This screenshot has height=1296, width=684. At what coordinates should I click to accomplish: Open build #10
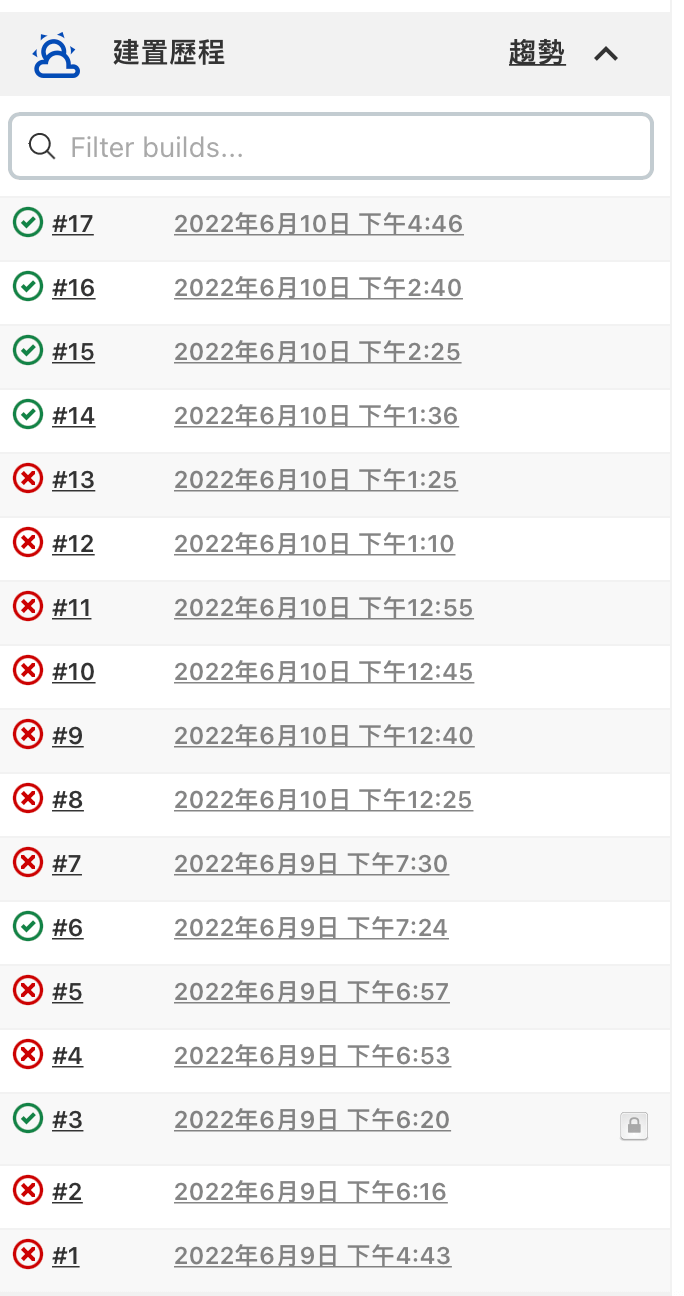[x=73, y=672]
